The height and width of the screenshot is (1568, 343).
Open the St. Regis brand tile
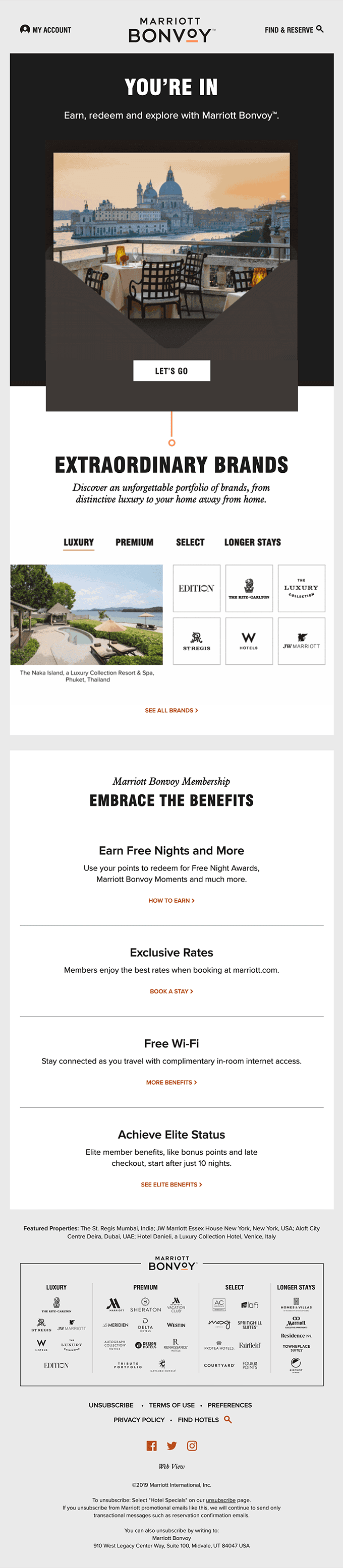tap(196, 641)
